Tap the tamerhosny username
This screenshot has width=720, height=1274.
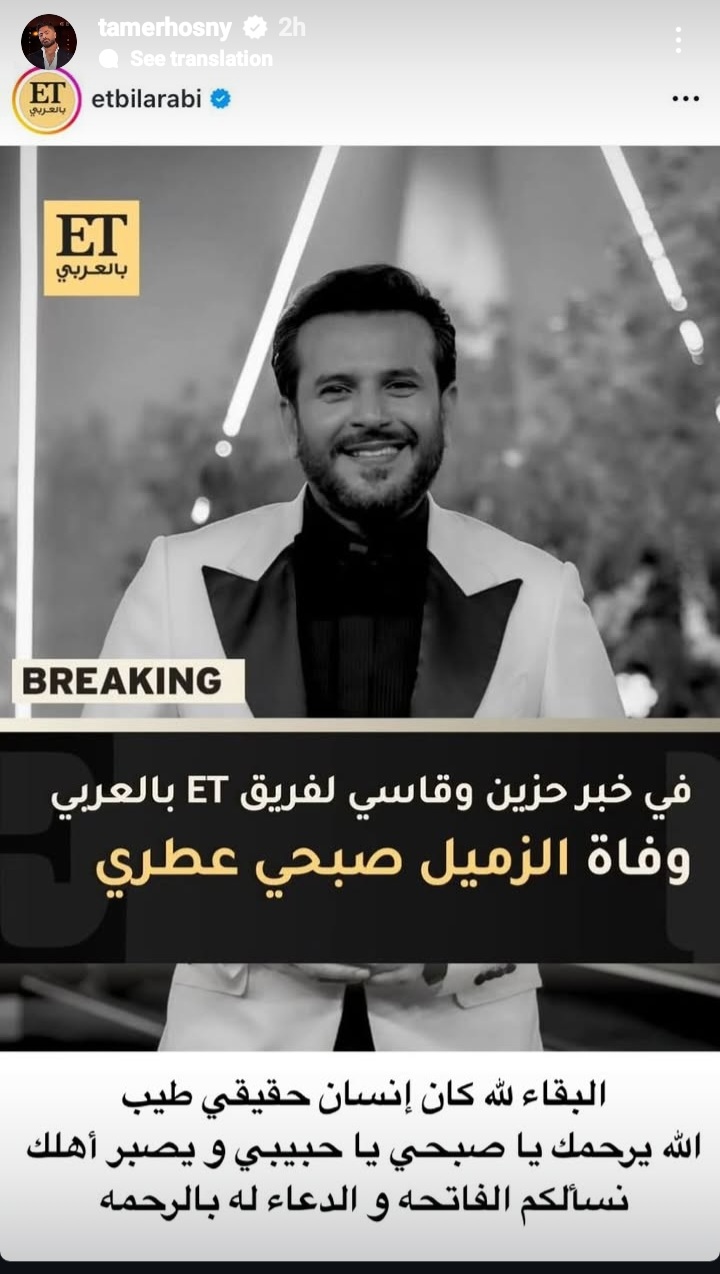(164, 28)
